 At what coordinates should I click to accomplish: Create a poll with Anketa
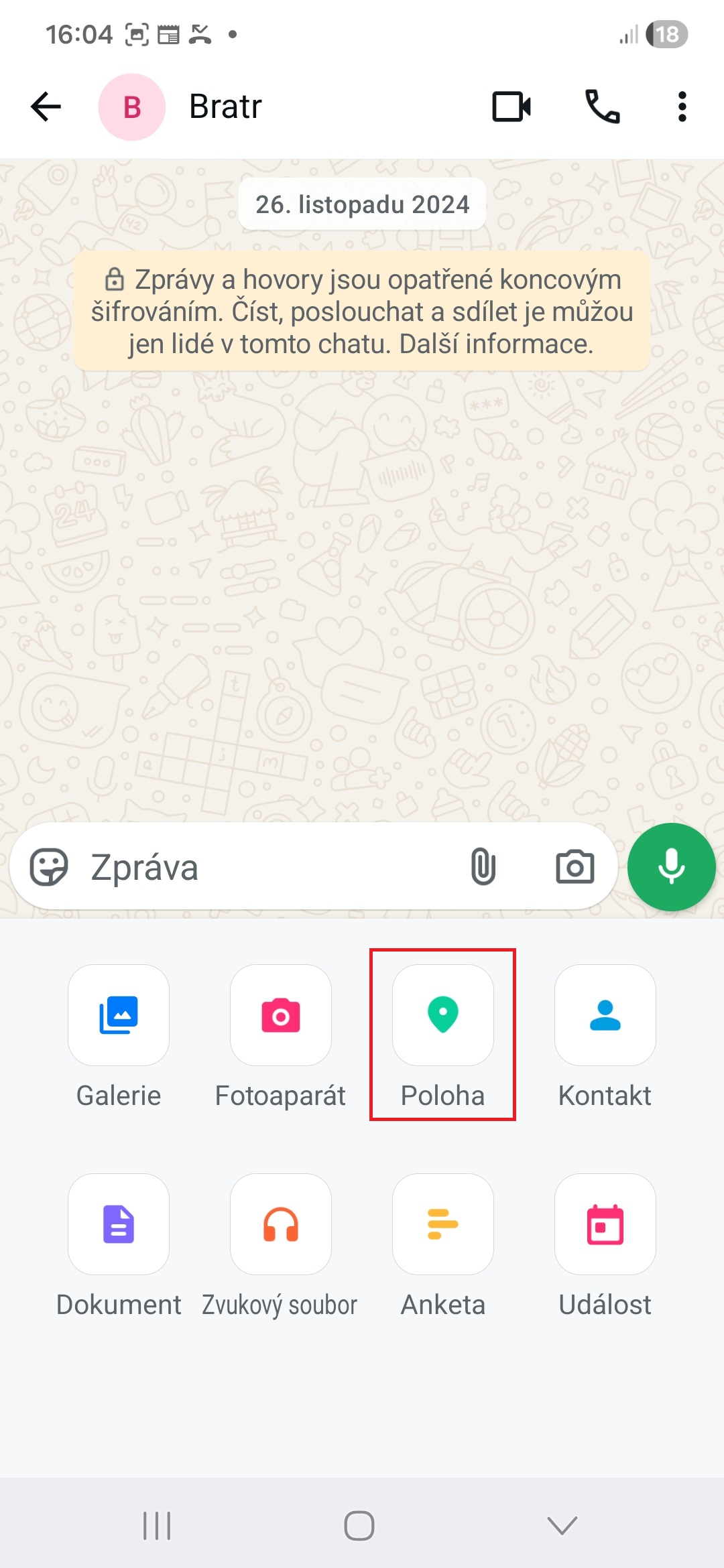[x=442, y=1224]
